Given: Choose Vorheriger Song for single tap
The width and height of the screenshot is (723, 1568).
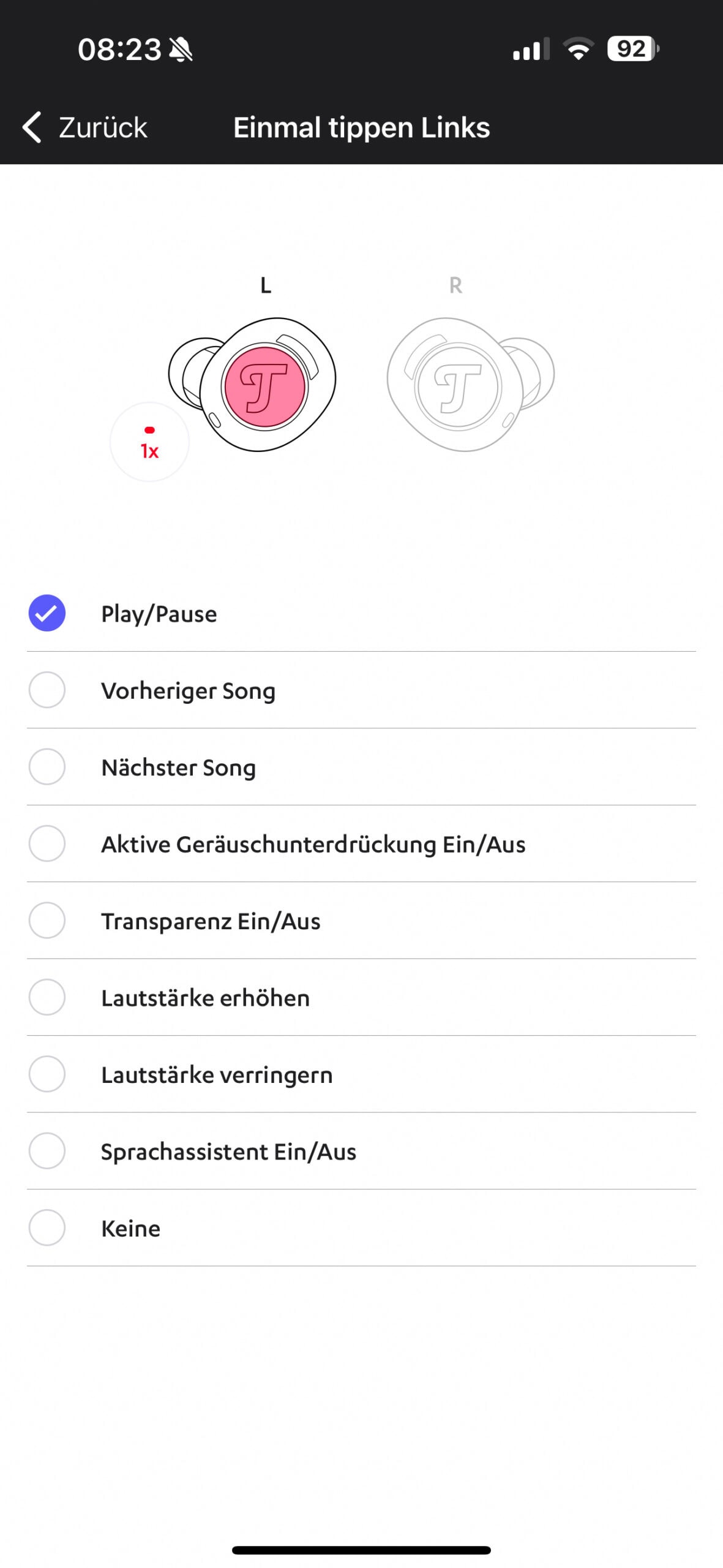Looking at the screenshot, I should tap(361, 690).
